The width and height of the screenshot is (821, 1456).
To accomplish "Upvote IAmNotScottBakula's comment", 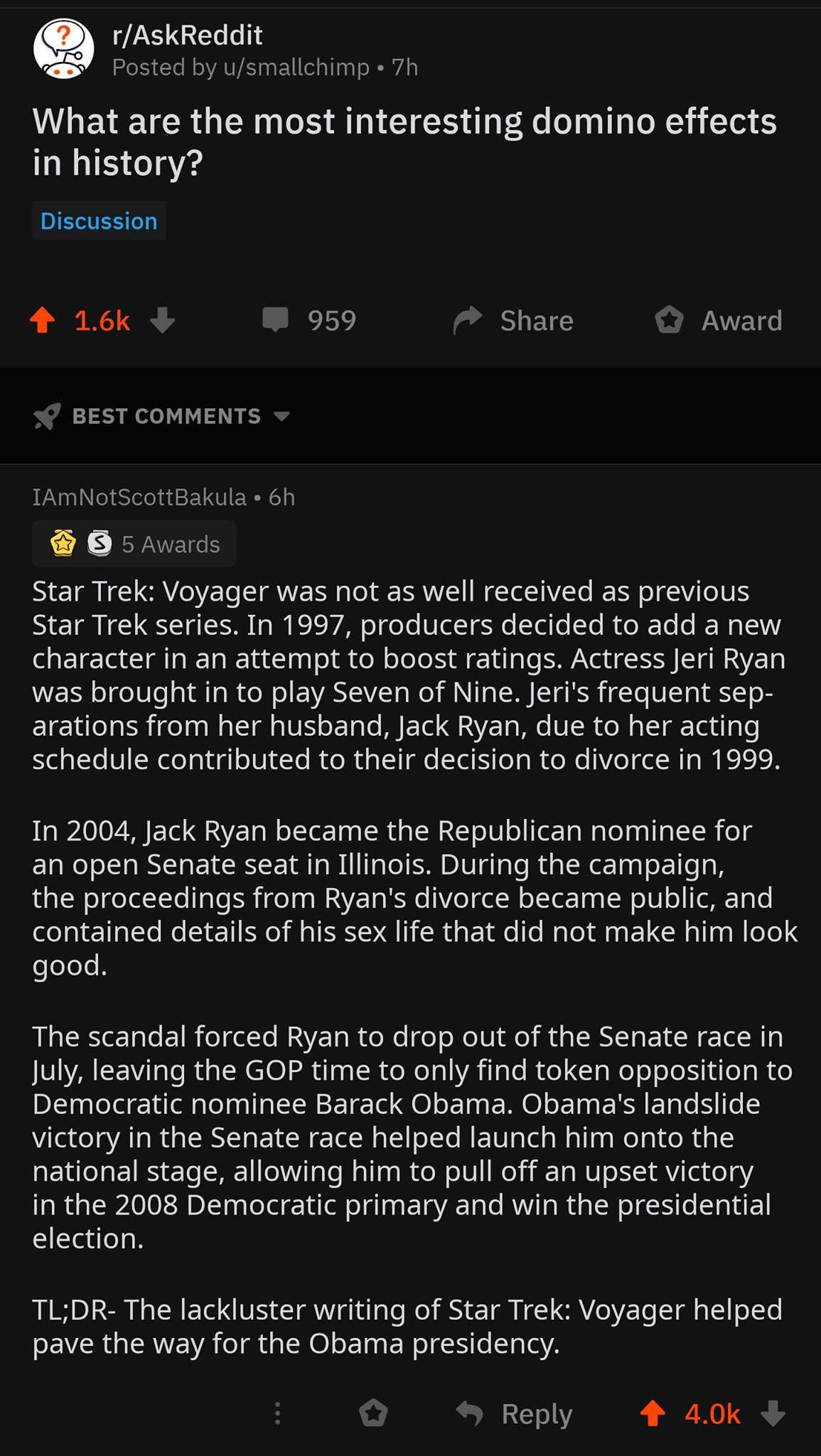I will point(653,1413).
